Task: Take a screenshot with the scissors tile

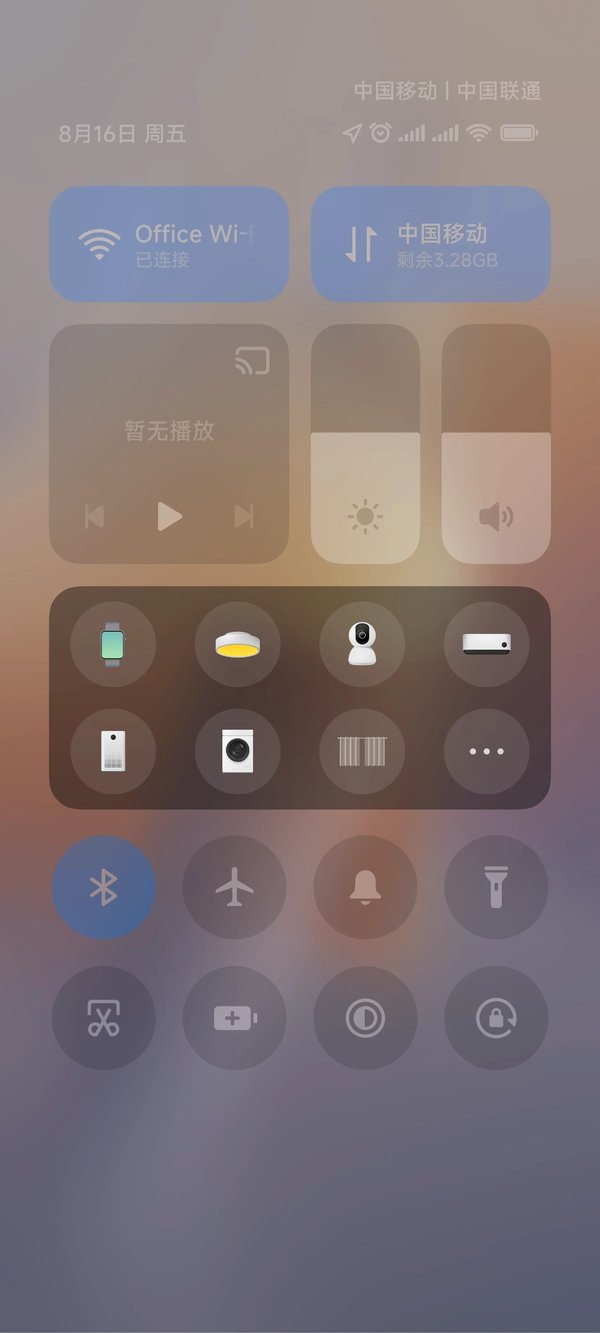Action: (104, 1018)
